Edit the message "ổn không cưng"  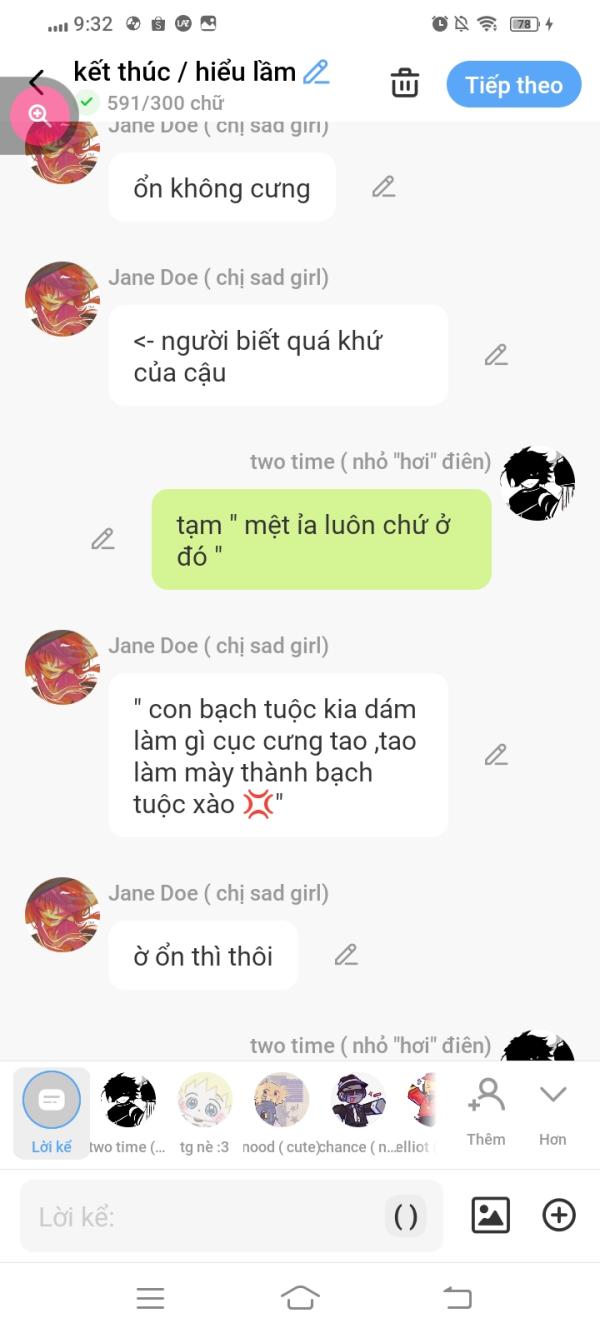(384, 187)
